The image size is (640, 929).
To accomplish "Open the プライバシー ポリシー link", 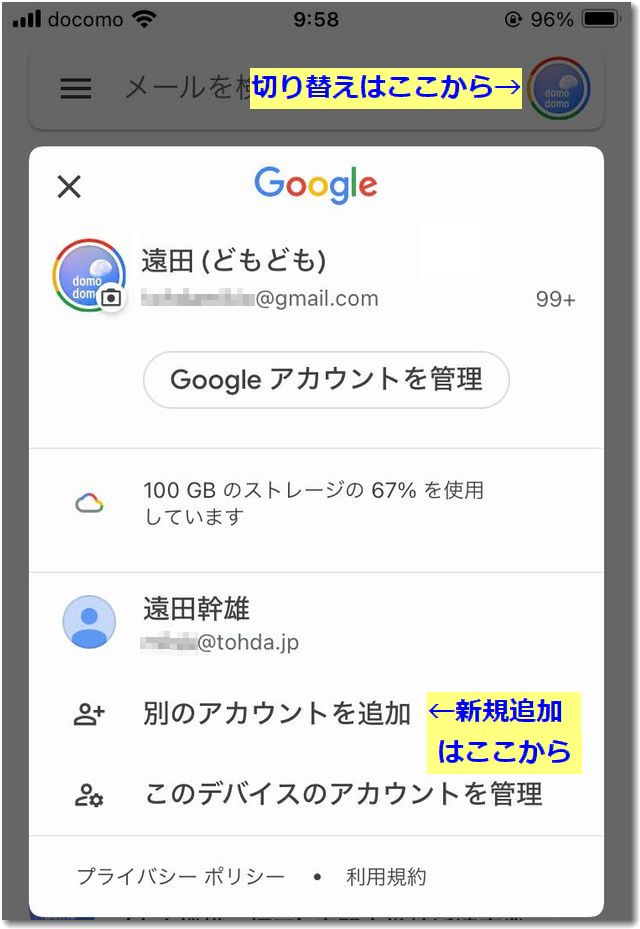I will click(x=181, y=877).
